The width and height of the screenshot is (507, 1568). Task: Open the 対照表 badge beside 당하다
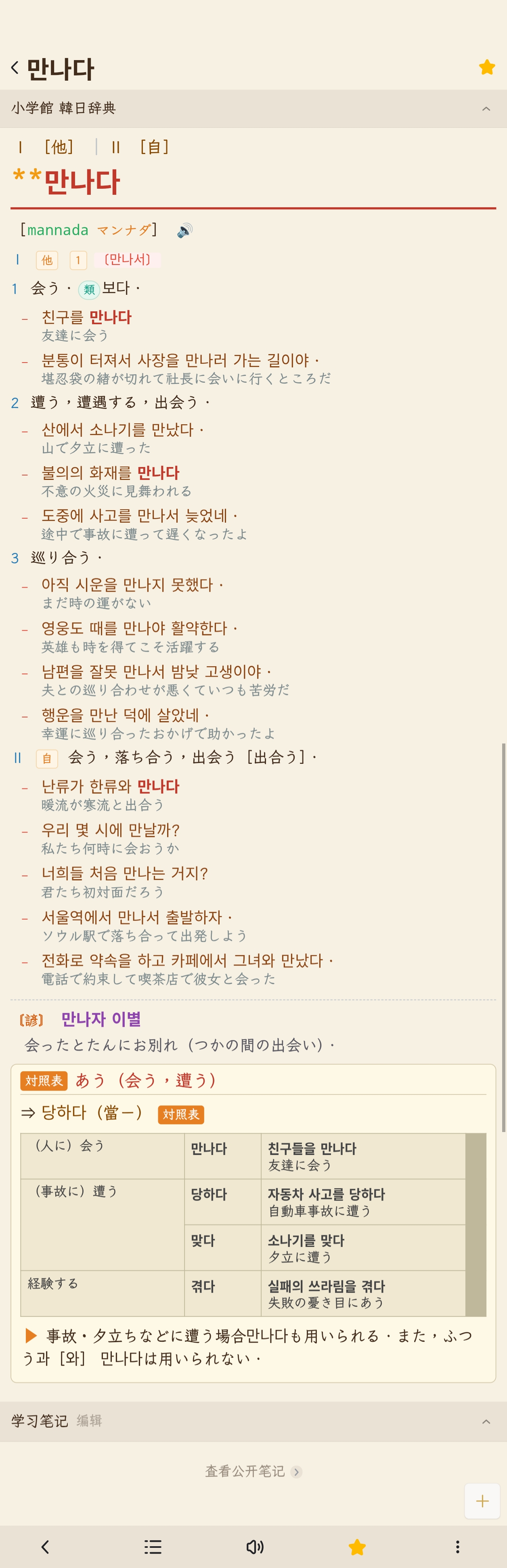tap(180, 1115)
